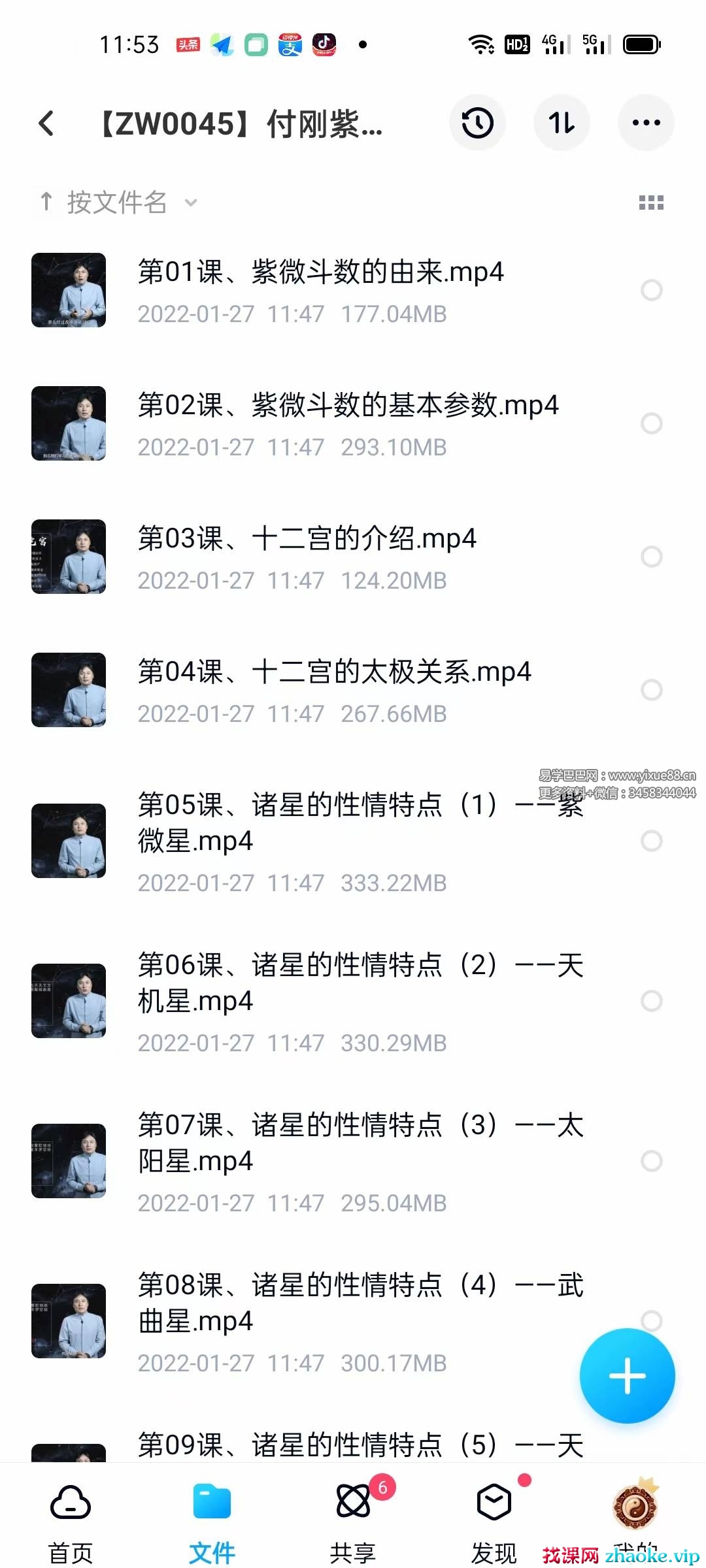Open 第01课、紫微斗数的由来.mp4

click(x=320, y=272)
